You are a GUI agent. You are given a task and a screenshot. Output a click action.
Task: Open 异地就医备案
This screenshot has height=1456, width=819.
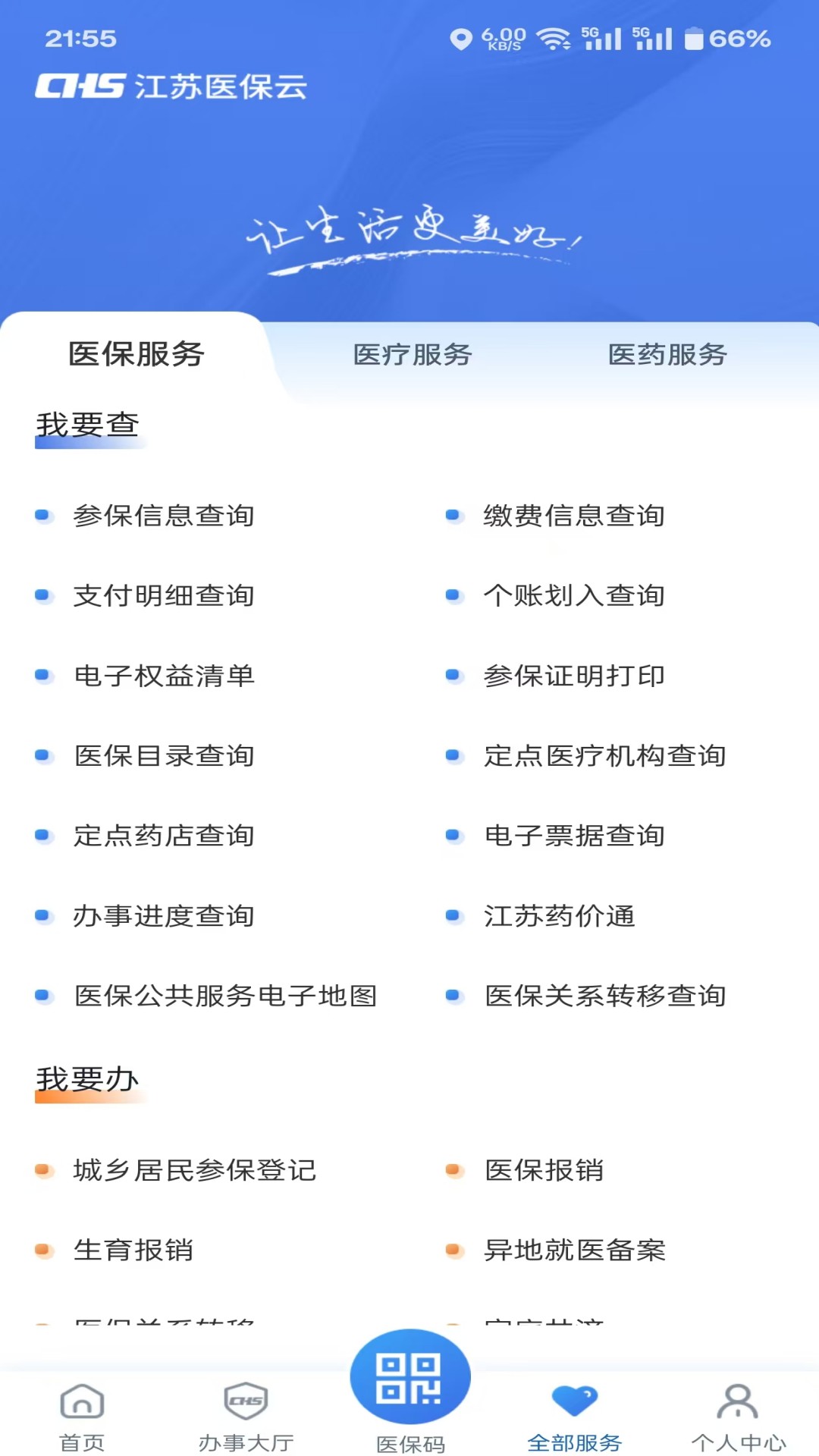pos(576,1252)
